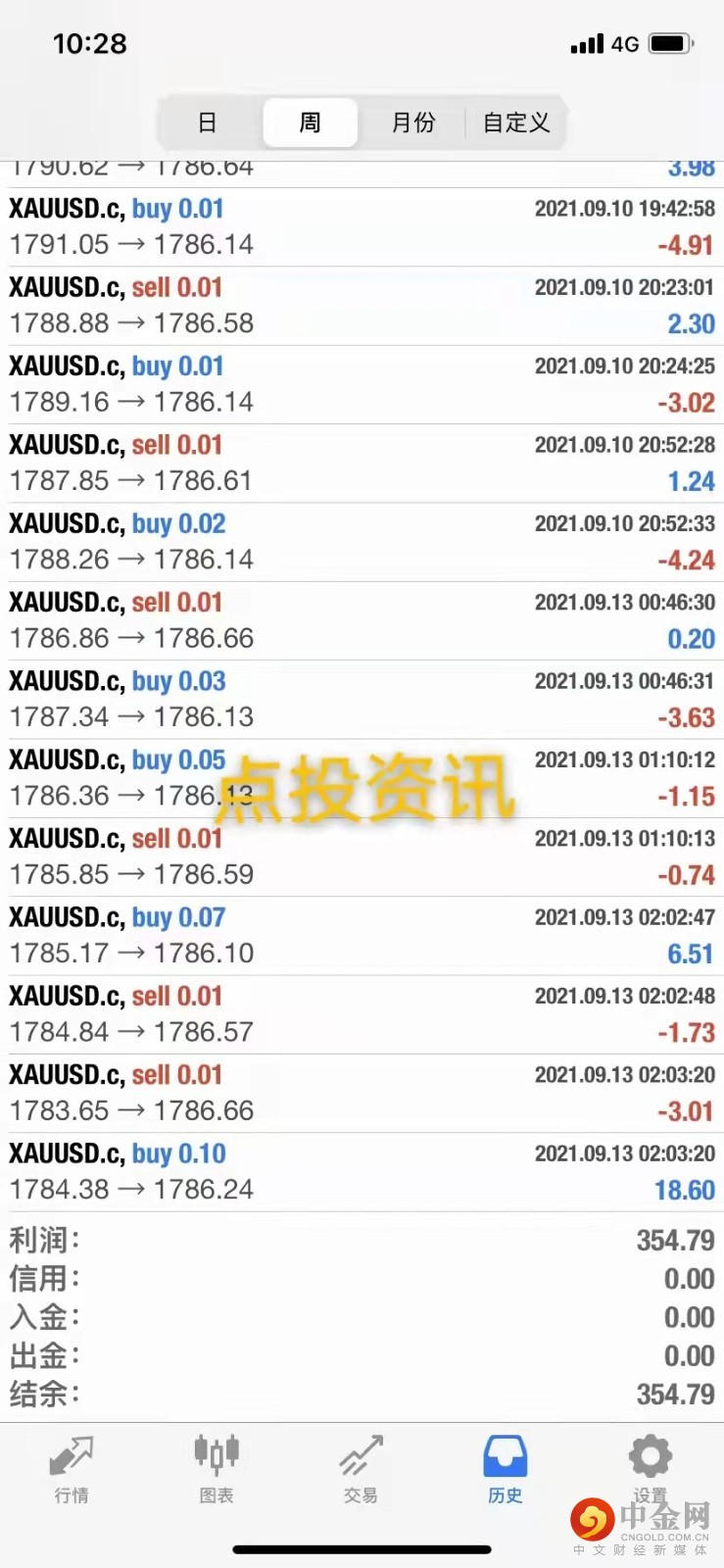Open the 历史 history tab
Image resolution: width=724 pixels, height=1568 pixels.
point(506,1469)
